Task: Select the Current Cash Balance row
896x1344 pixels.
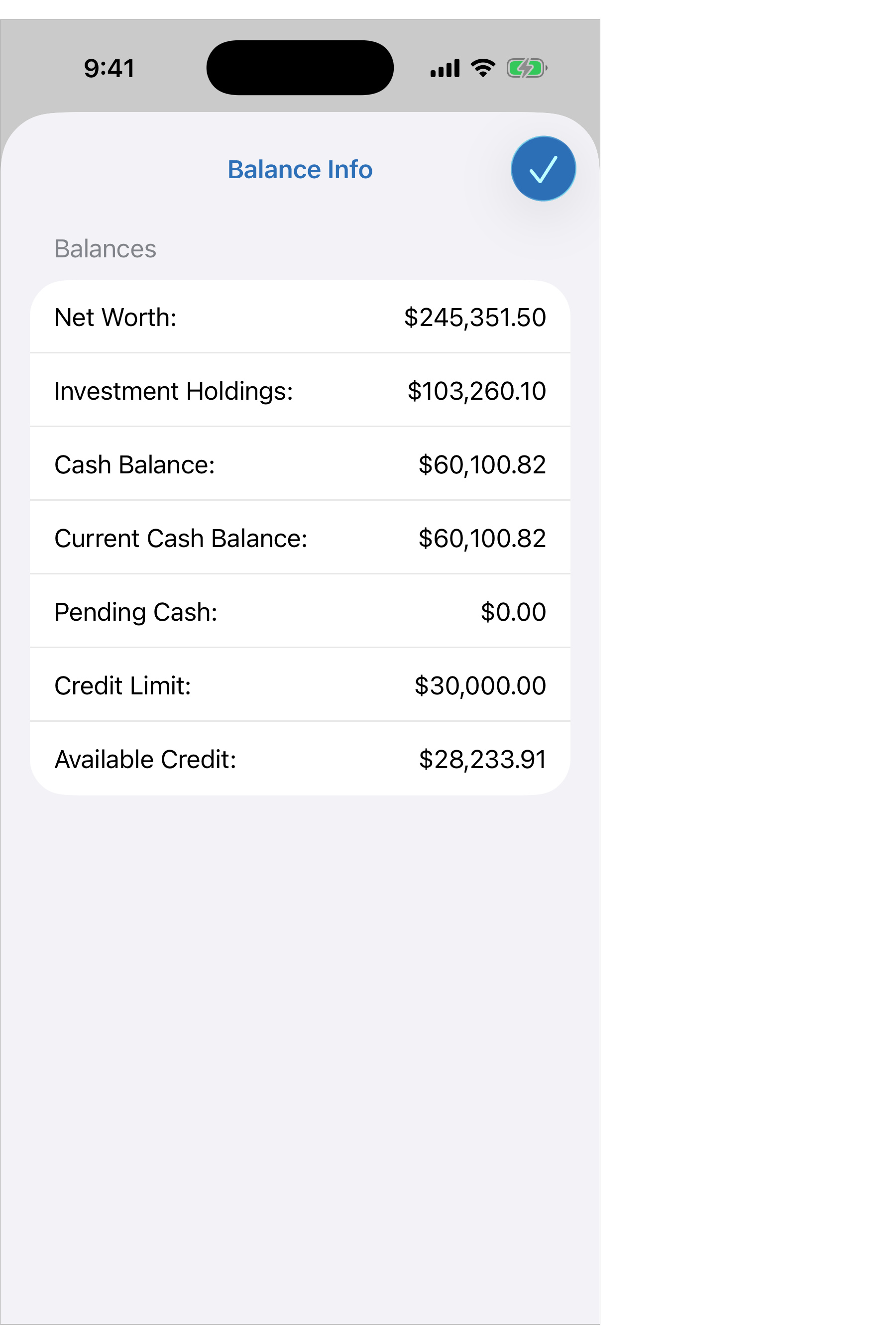Action: pyautogui.click(x=300, y=538)
